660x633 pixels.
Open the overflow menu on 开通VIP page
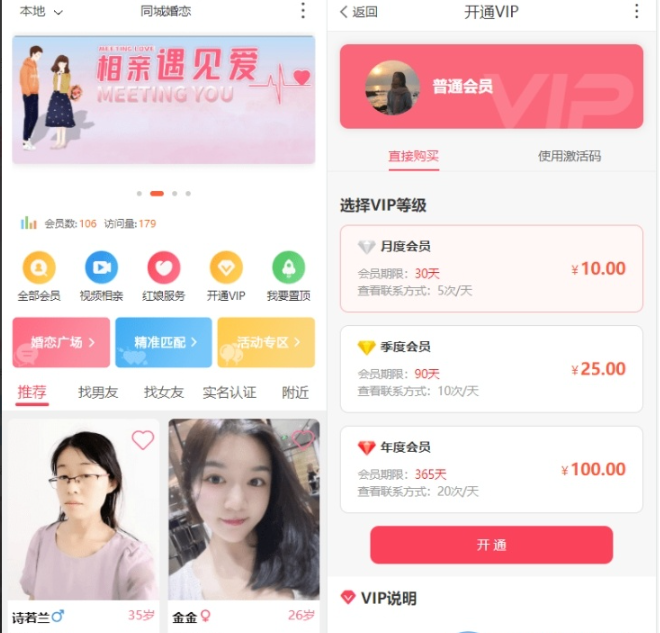[636, 11]
